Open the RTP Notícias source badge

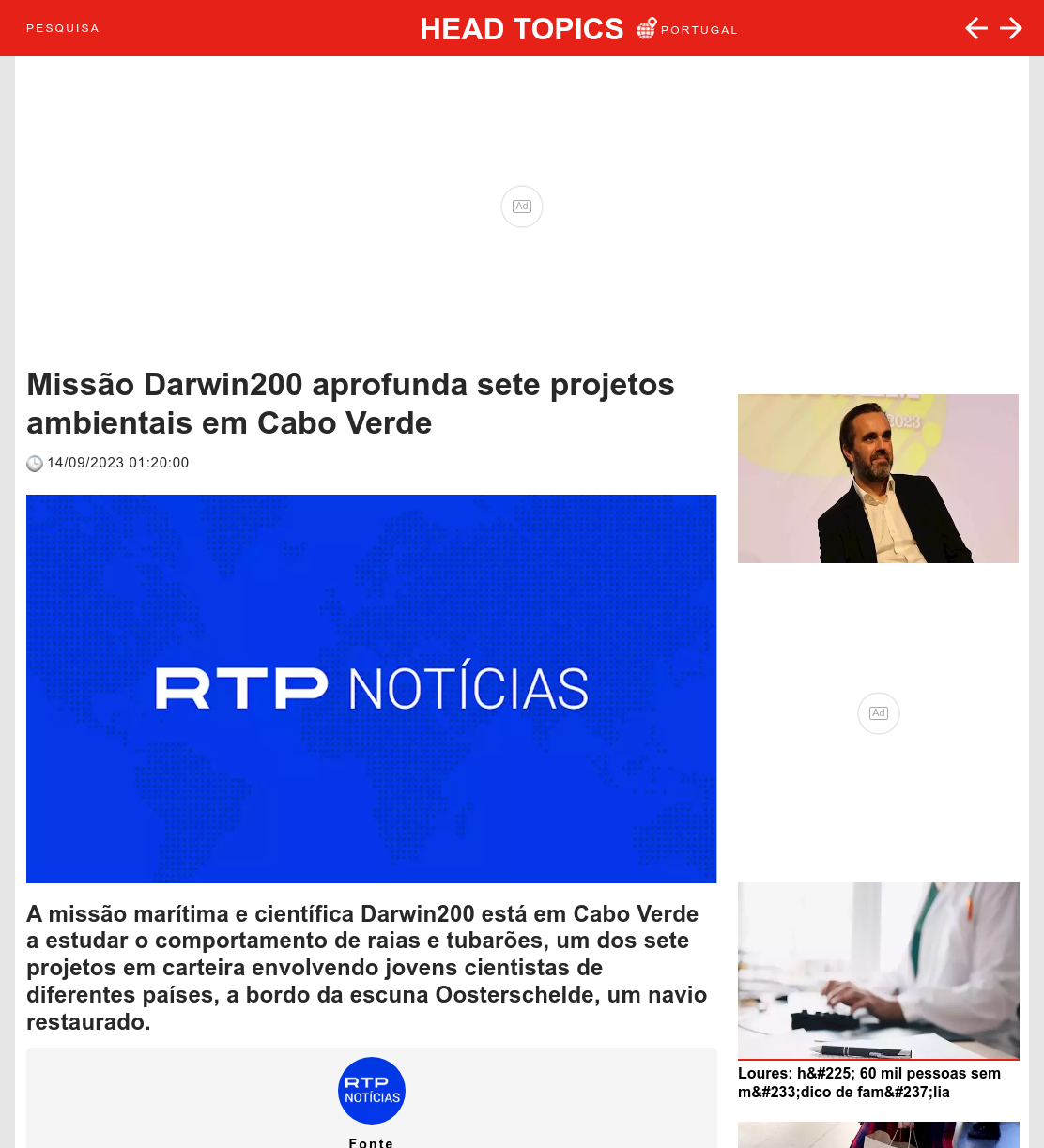(372, 1091)
